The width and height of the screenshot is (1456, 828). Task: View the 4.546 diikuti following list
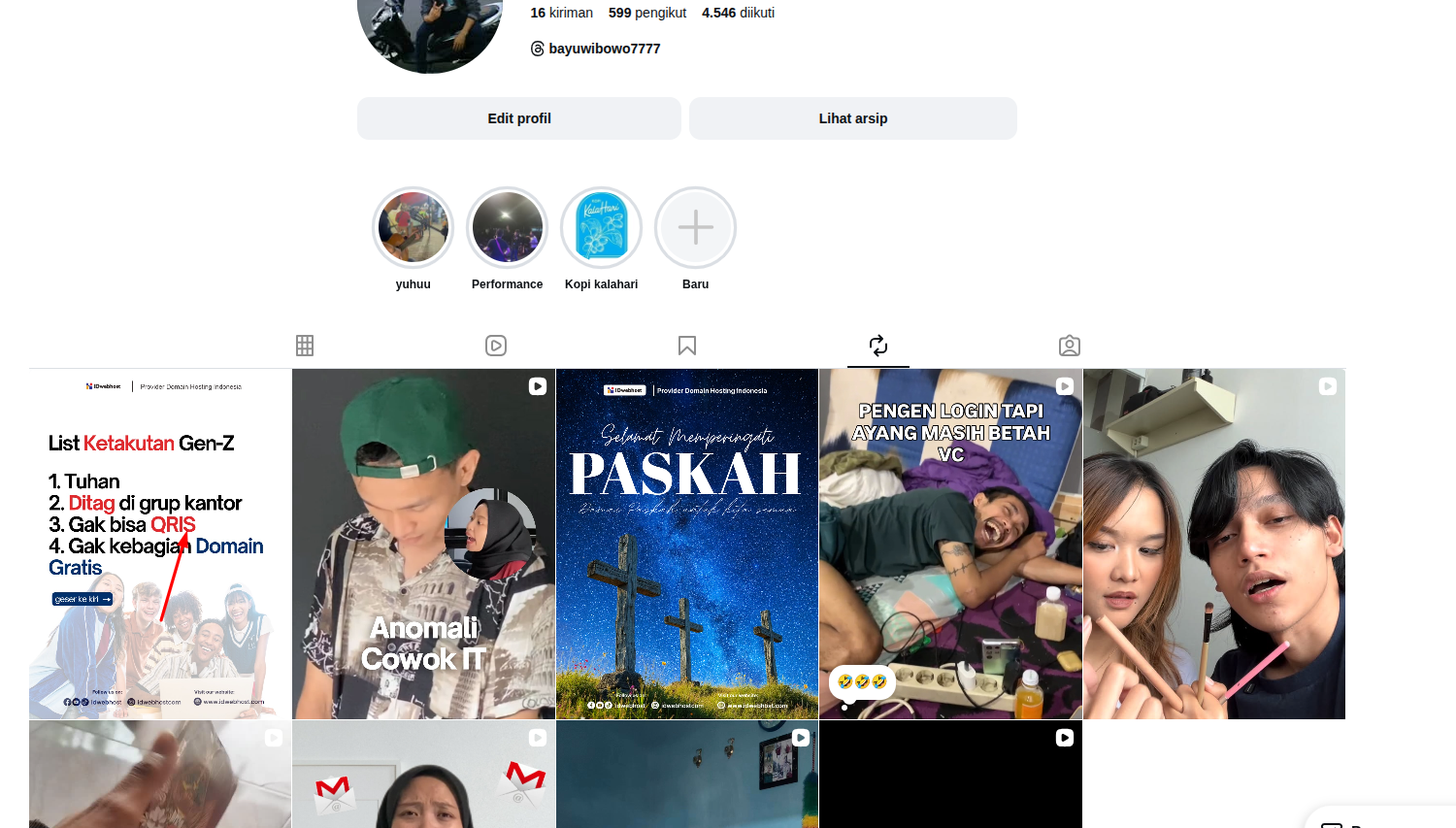point(738,13)
